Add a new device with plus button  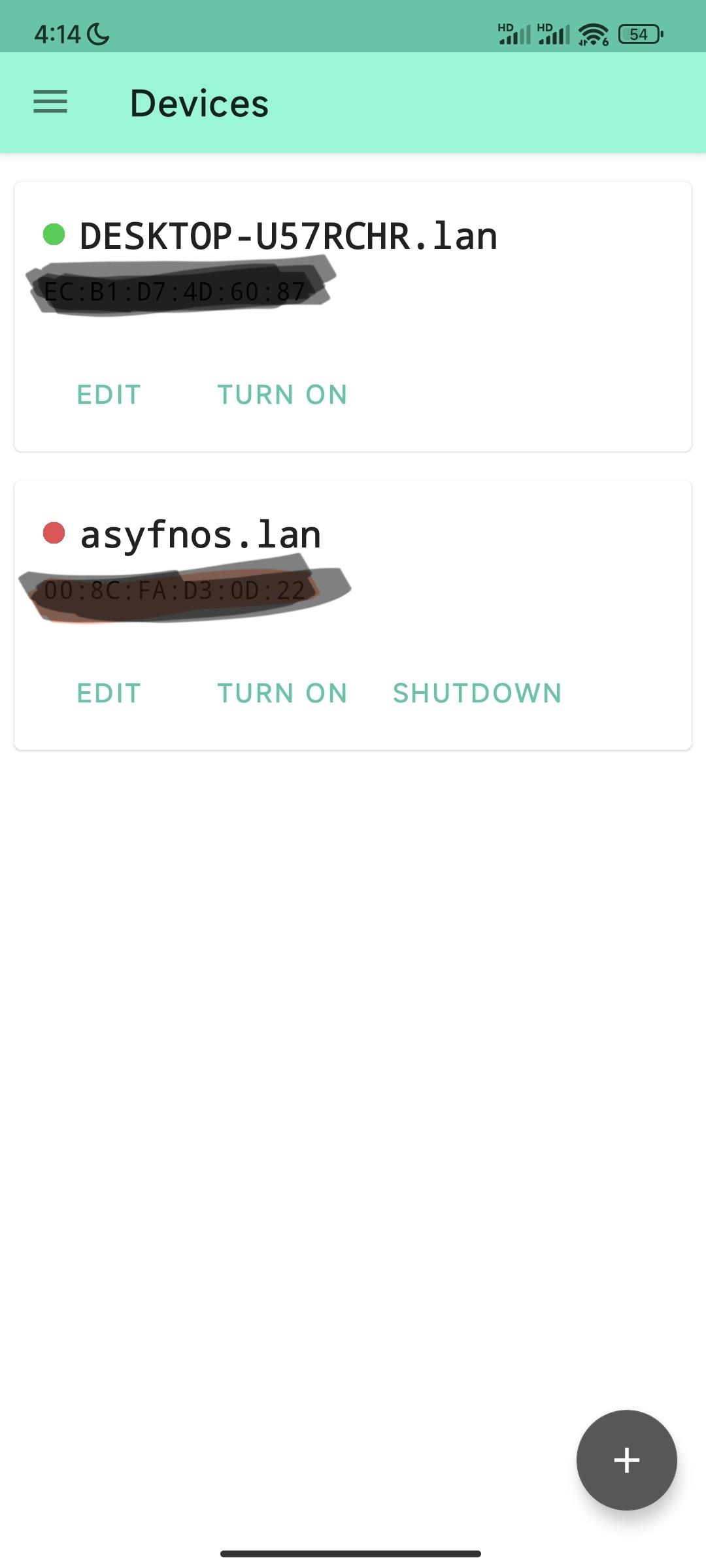click(626, 1460)
